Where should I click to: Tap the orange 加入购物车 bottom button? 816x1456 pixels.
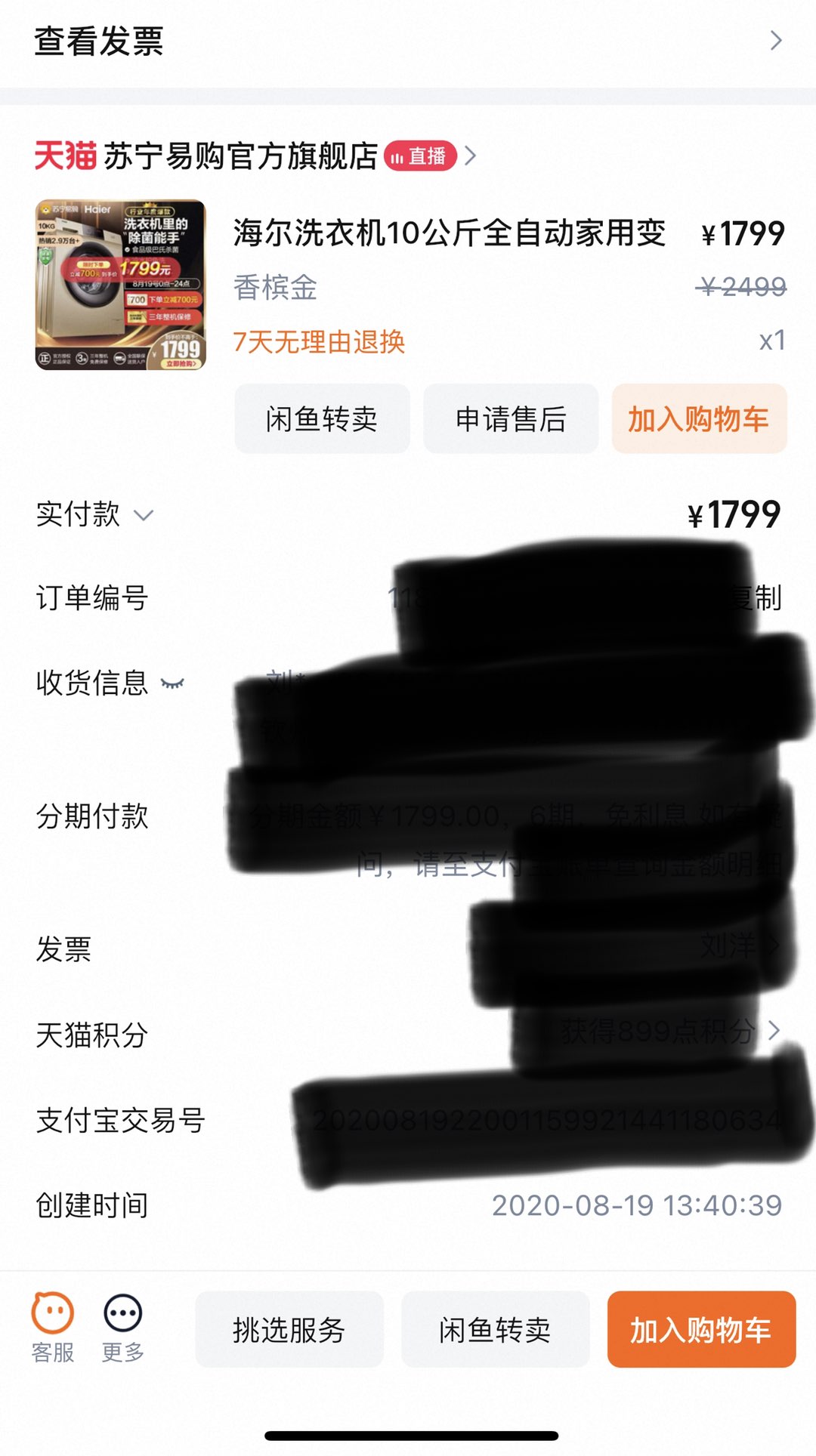coord(700,1329)
